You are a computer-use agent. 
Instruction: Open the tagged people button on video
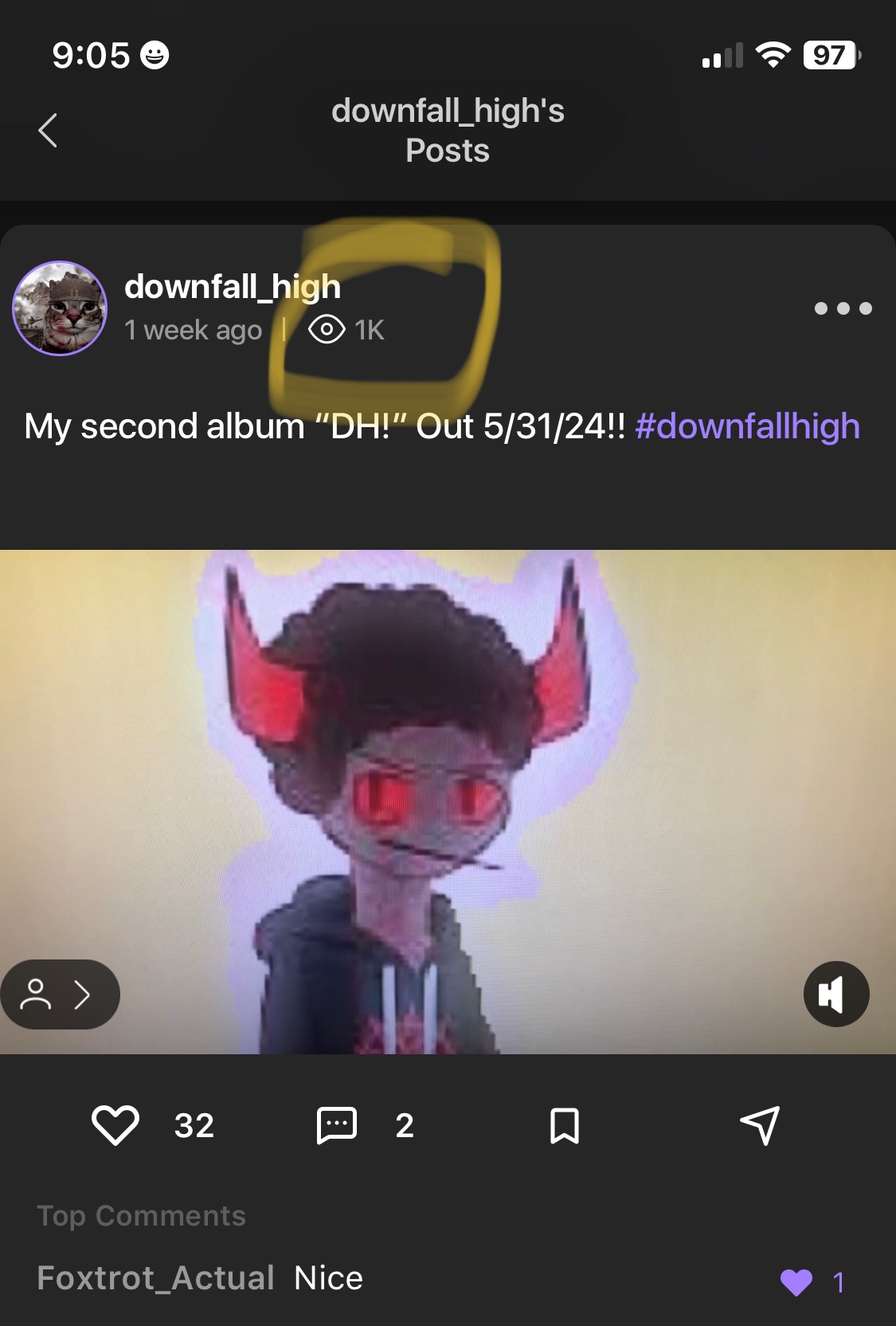(58, 994)
